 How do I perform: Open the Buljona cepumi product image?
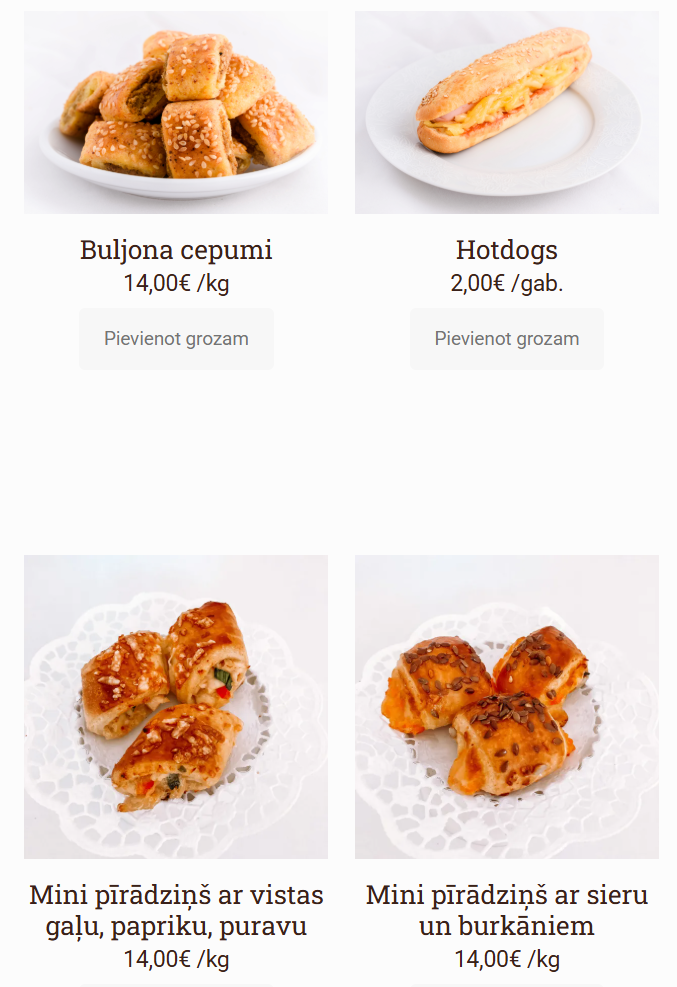[176, 112]
